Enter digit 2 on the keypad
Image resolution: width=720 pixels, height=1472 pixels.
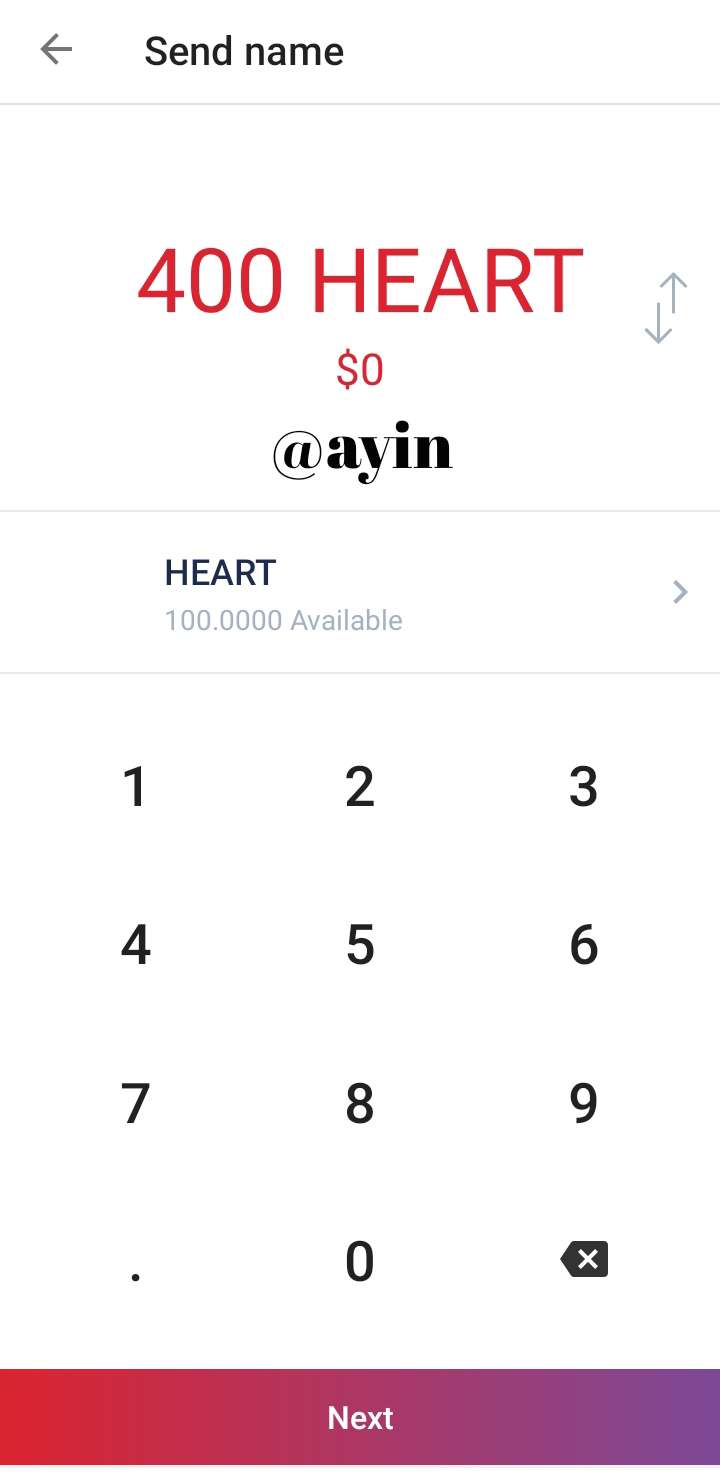360,787
